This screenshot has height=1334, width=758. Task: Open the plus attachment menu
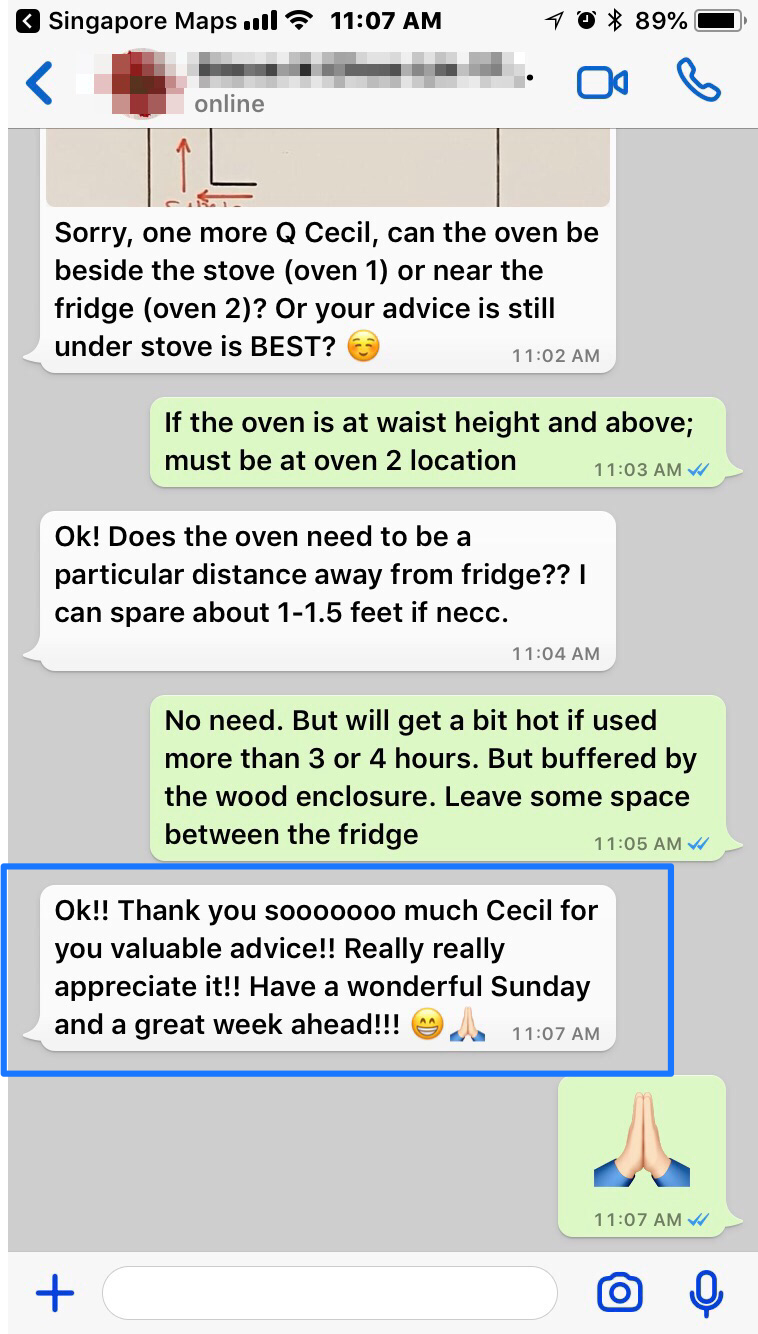55,1294
